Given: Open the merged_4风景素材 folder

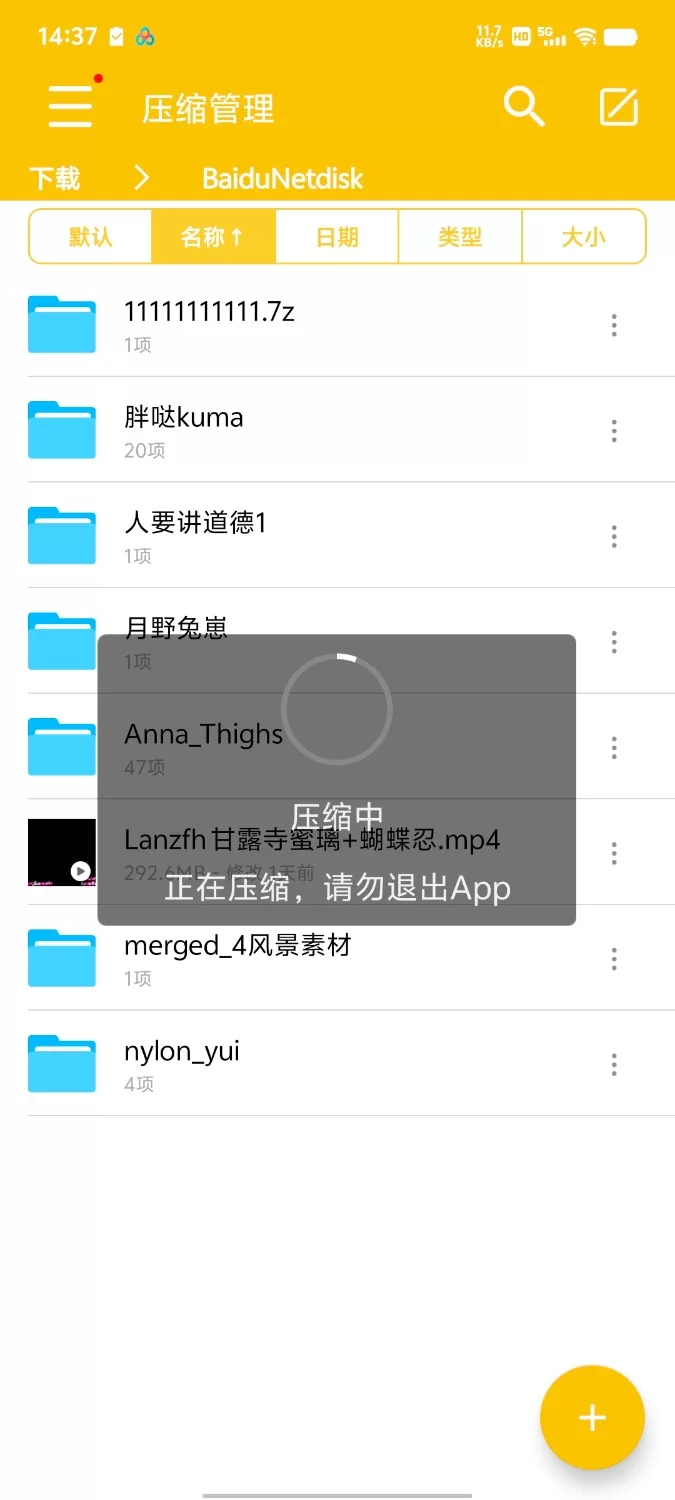Looking at the screenshot, I should pos(237,957).
